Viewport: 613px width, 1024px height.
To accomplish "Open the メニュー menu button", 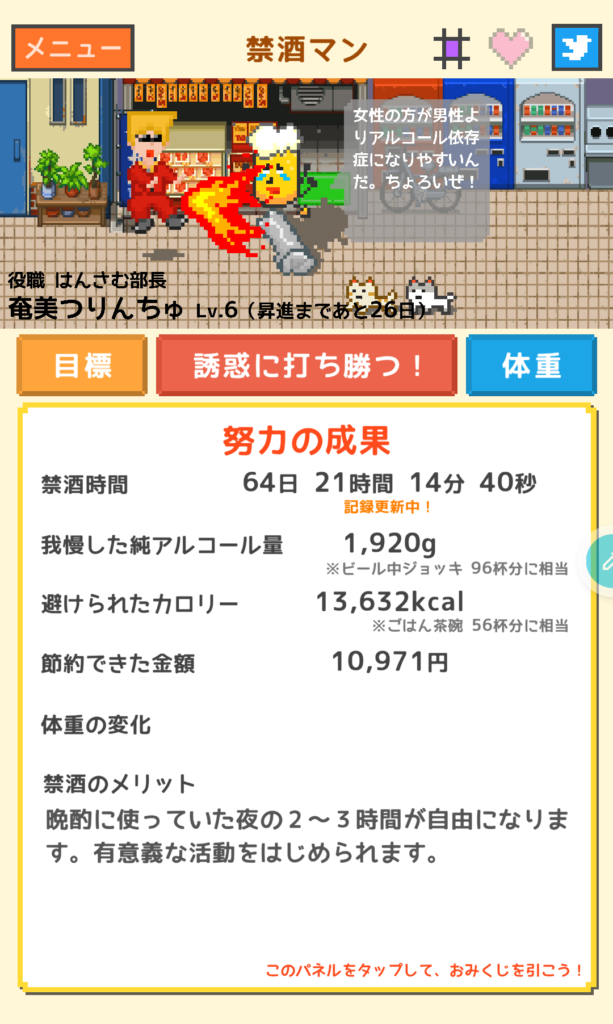I will point(72,48).
